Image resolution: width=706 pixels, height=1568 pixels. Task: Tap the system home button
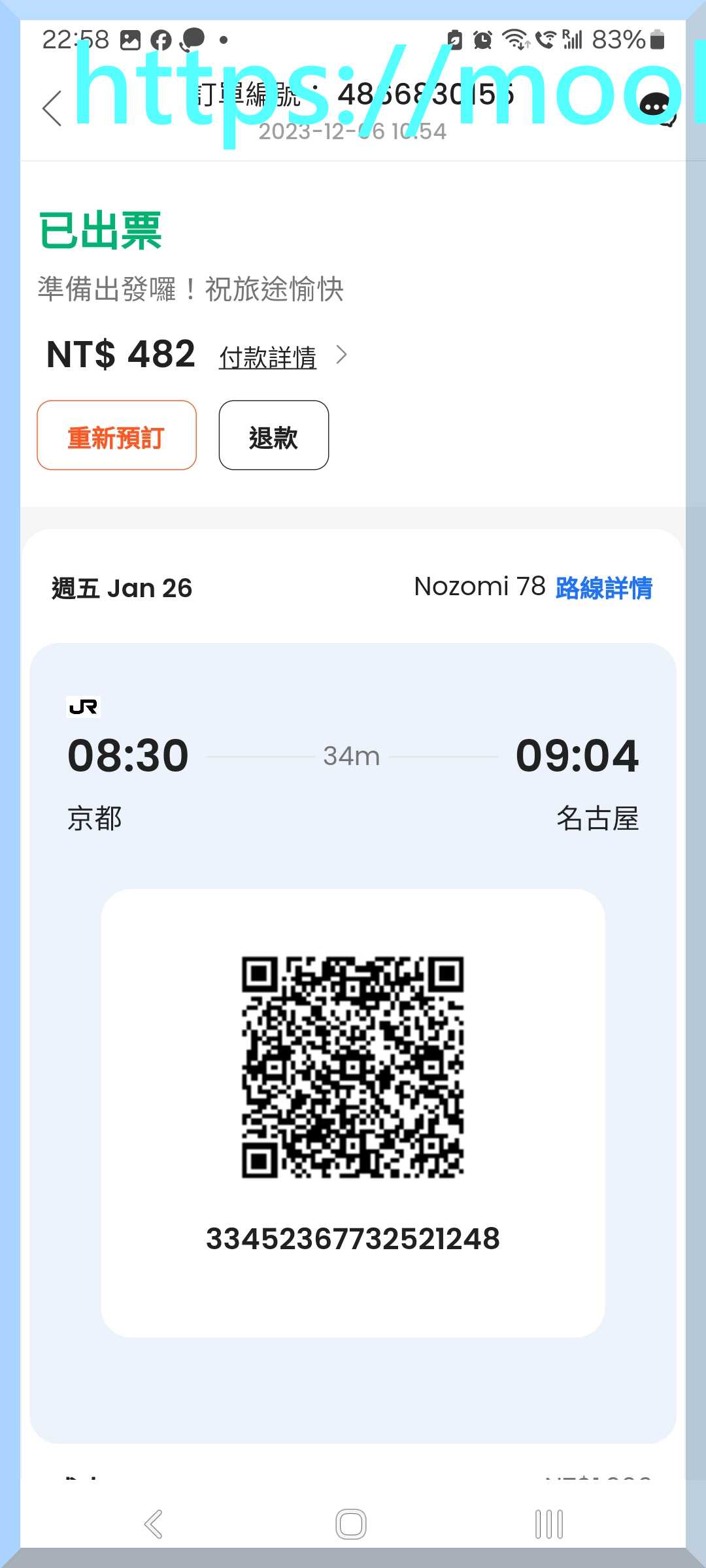coord(351,1524)
